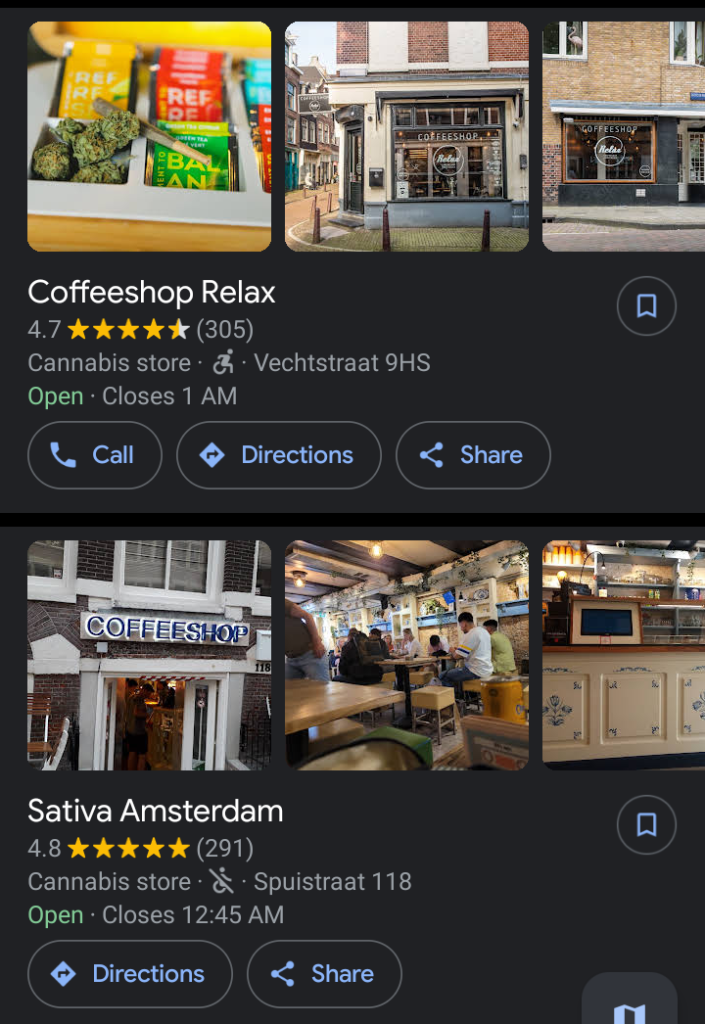Share Coffeeshop Relax listing
705x1024 pixels.
click(472, 455)
